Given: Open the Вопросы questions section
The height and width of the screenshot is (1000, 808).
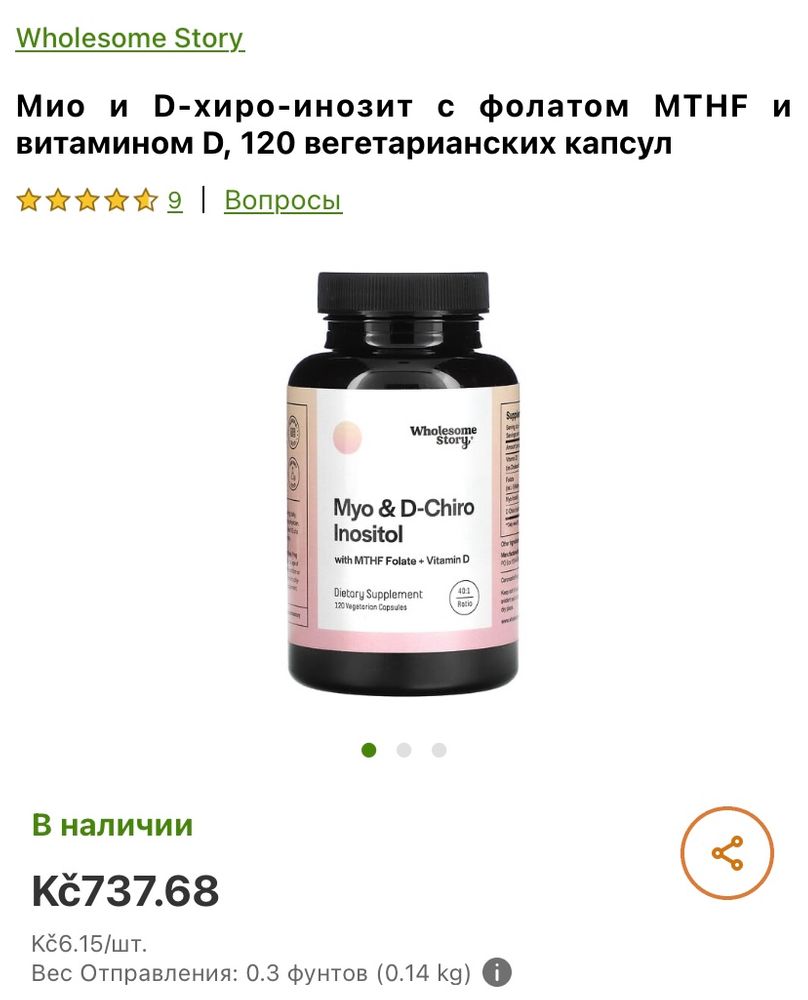Looking at the screenshot, I should point(283,200).
